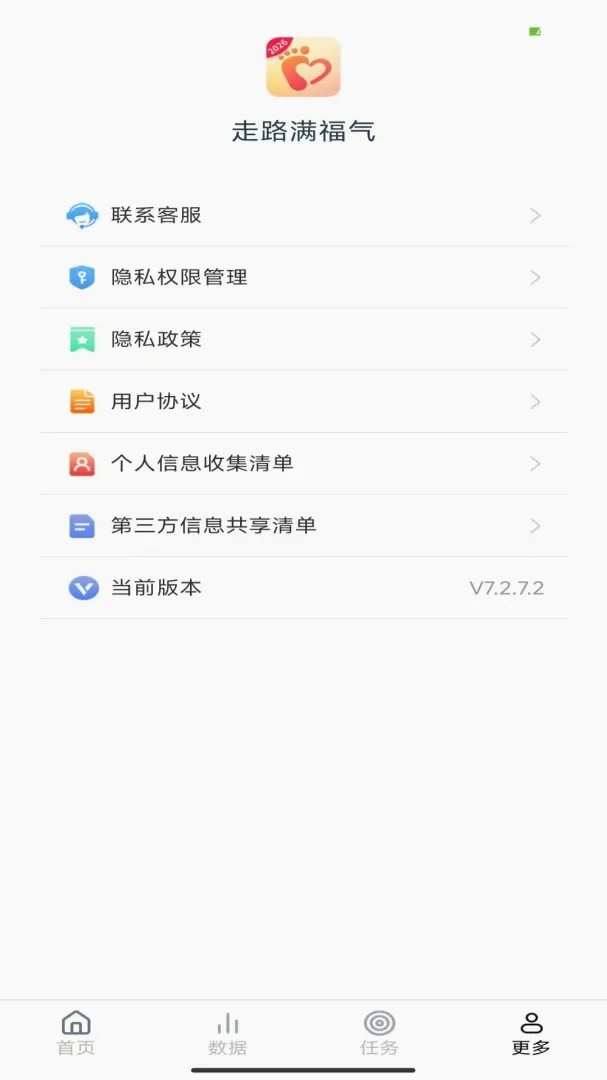Select the 更多 tab
Screen dimensions: 607x1080
tap(531, 1033)
